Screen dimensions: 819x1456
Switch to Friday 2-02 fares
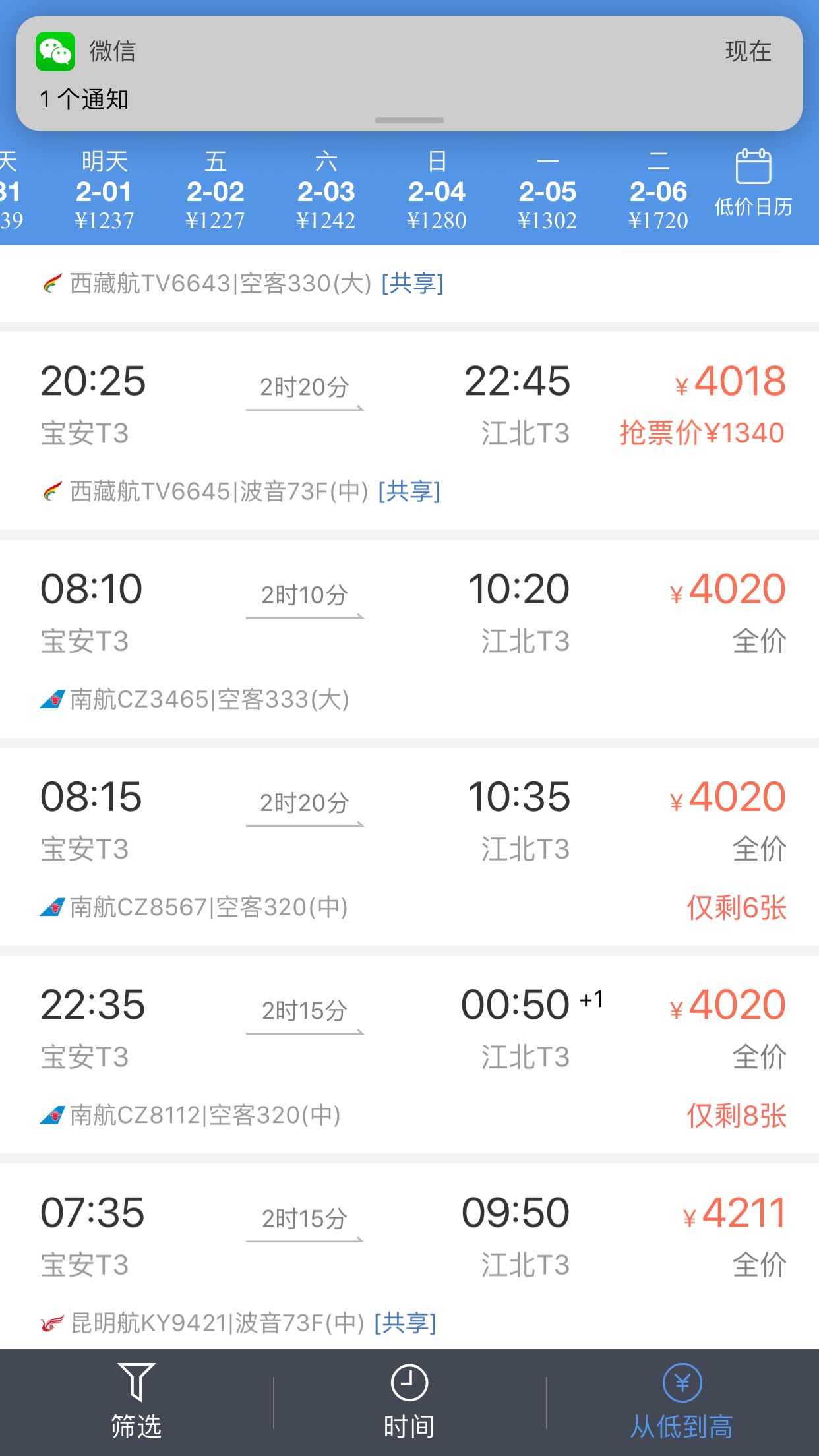[x=215, y=191]
